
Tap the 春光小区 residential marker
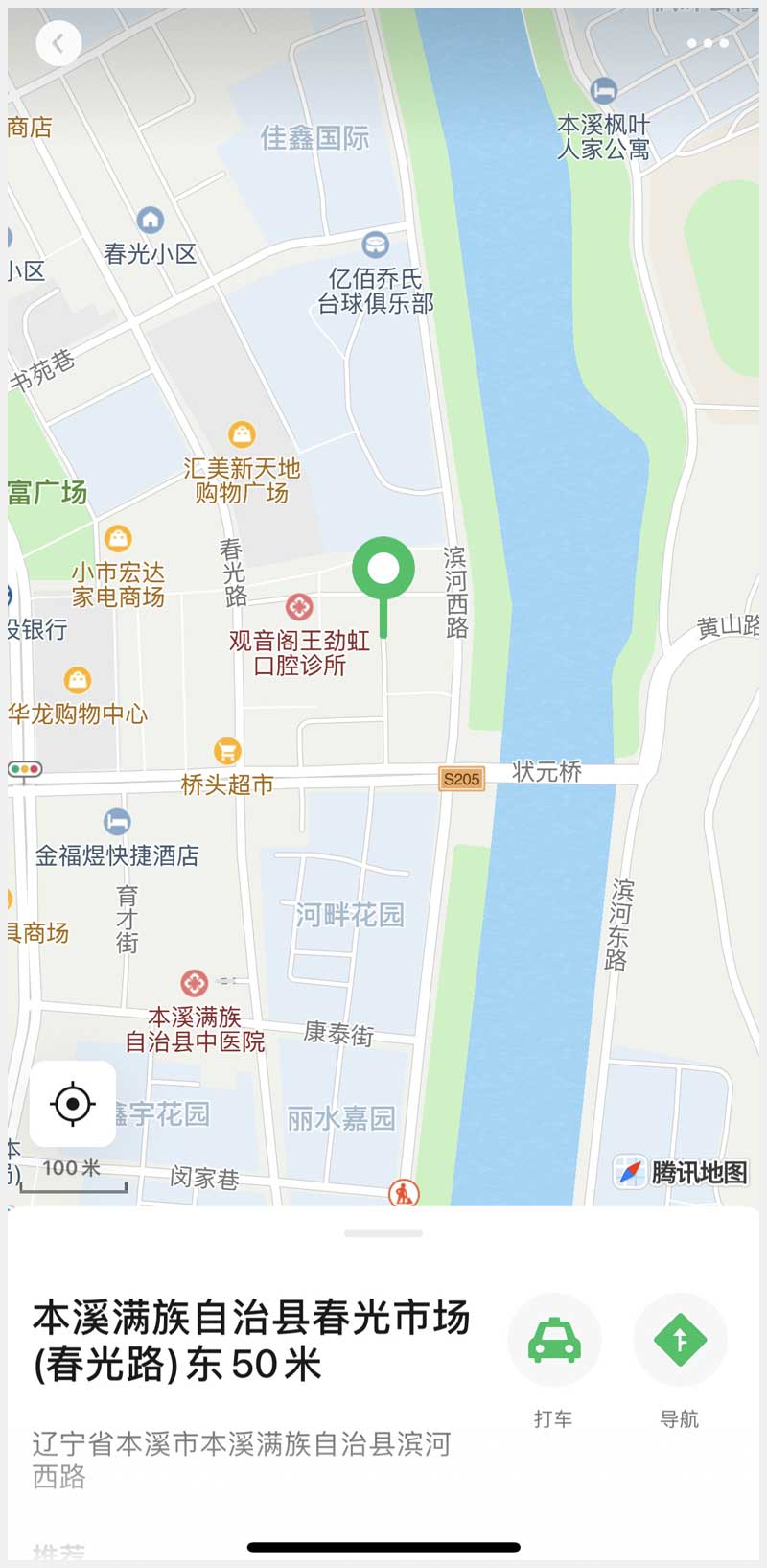tap(151, 221)
